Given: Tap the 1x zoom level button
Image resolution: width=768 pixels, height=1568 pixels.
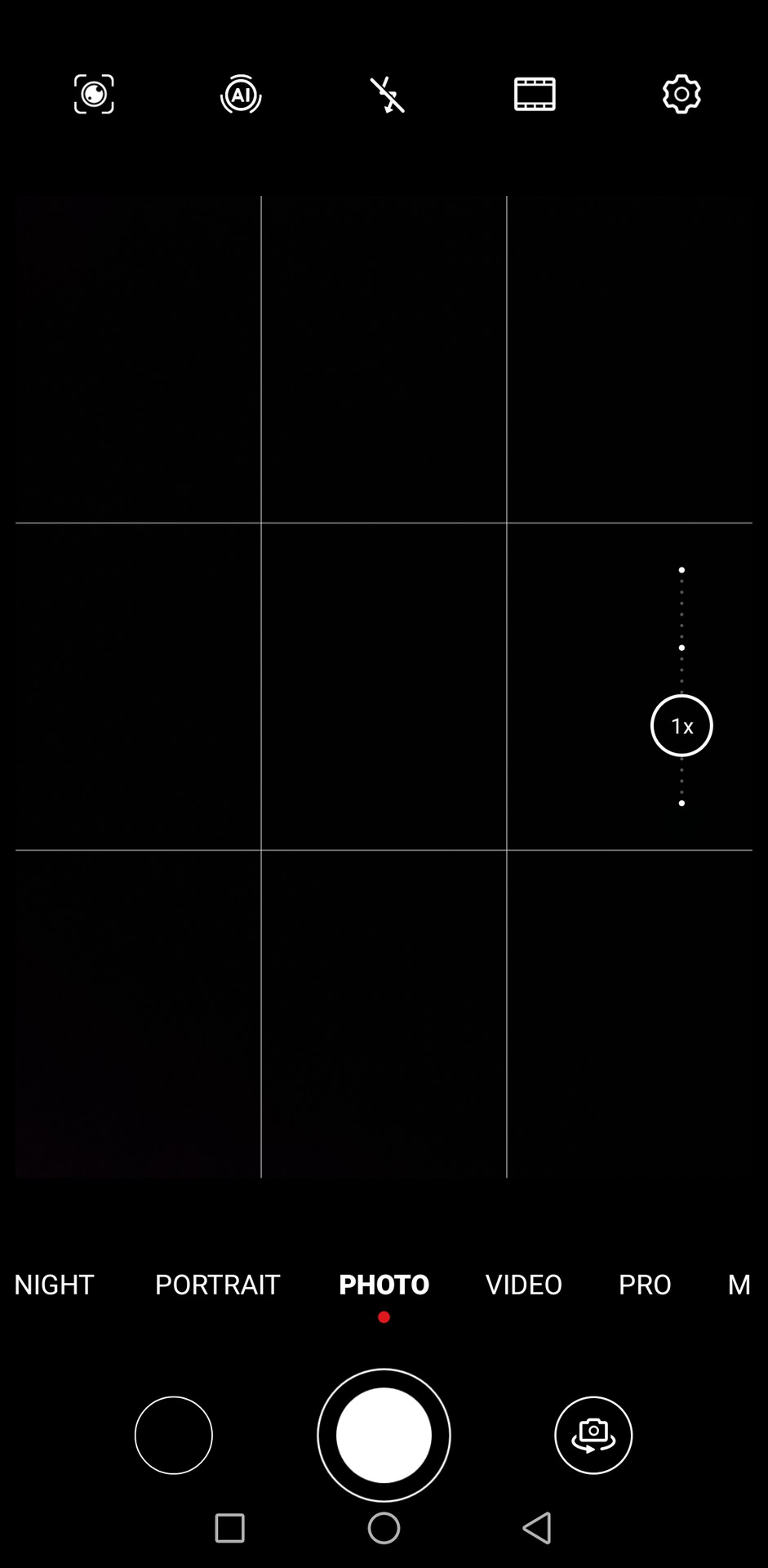Looking at the screenshot, I should coord(681,725).
